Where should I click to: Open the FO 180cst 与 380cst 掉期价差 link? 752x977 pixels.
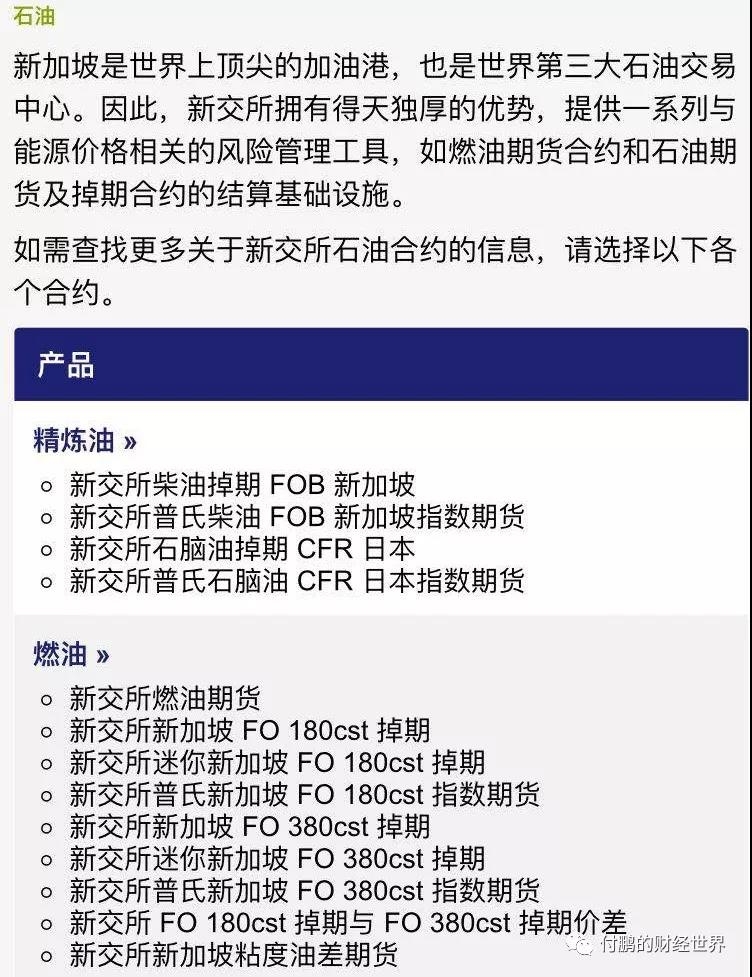pos(348,922)
